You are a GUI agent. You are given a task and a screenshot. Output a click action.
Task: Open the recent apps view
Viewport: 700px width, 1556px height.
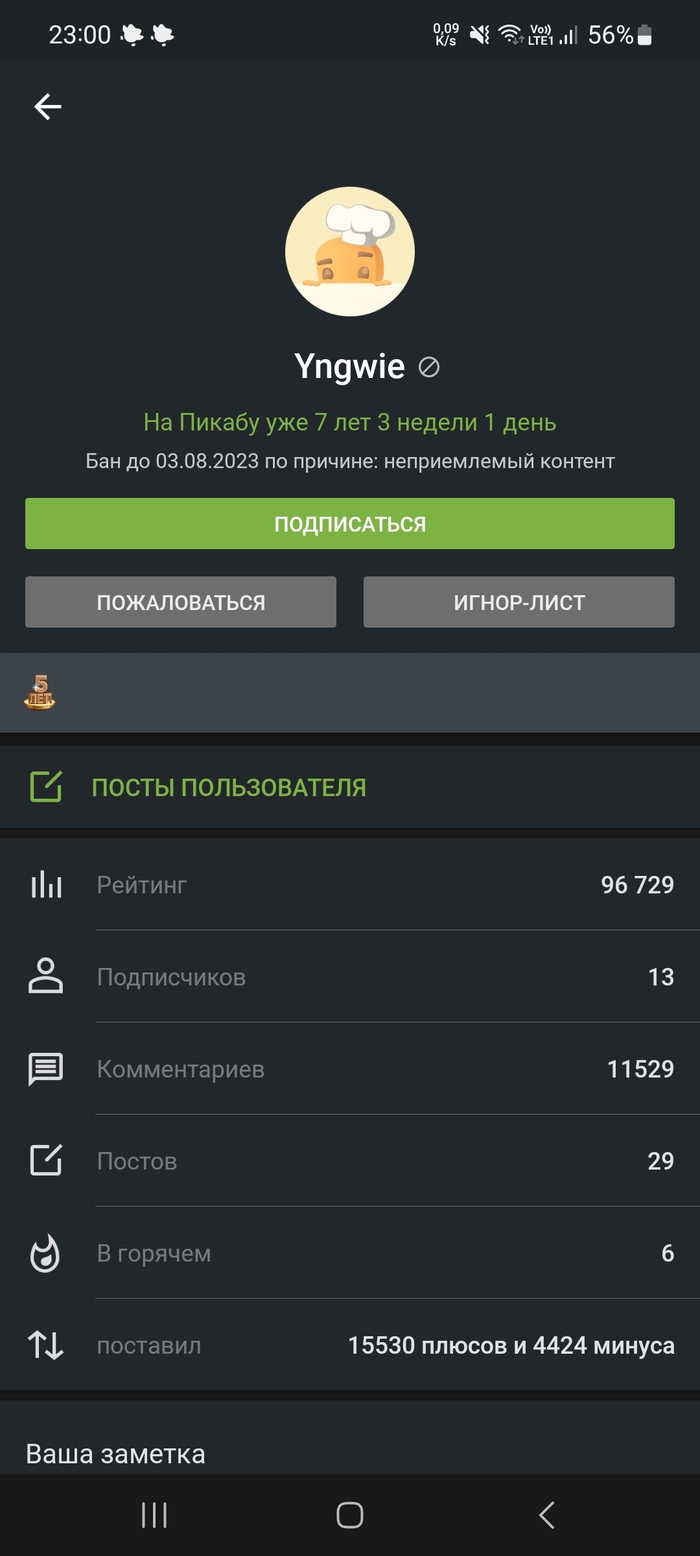(x=154, y=1515)
